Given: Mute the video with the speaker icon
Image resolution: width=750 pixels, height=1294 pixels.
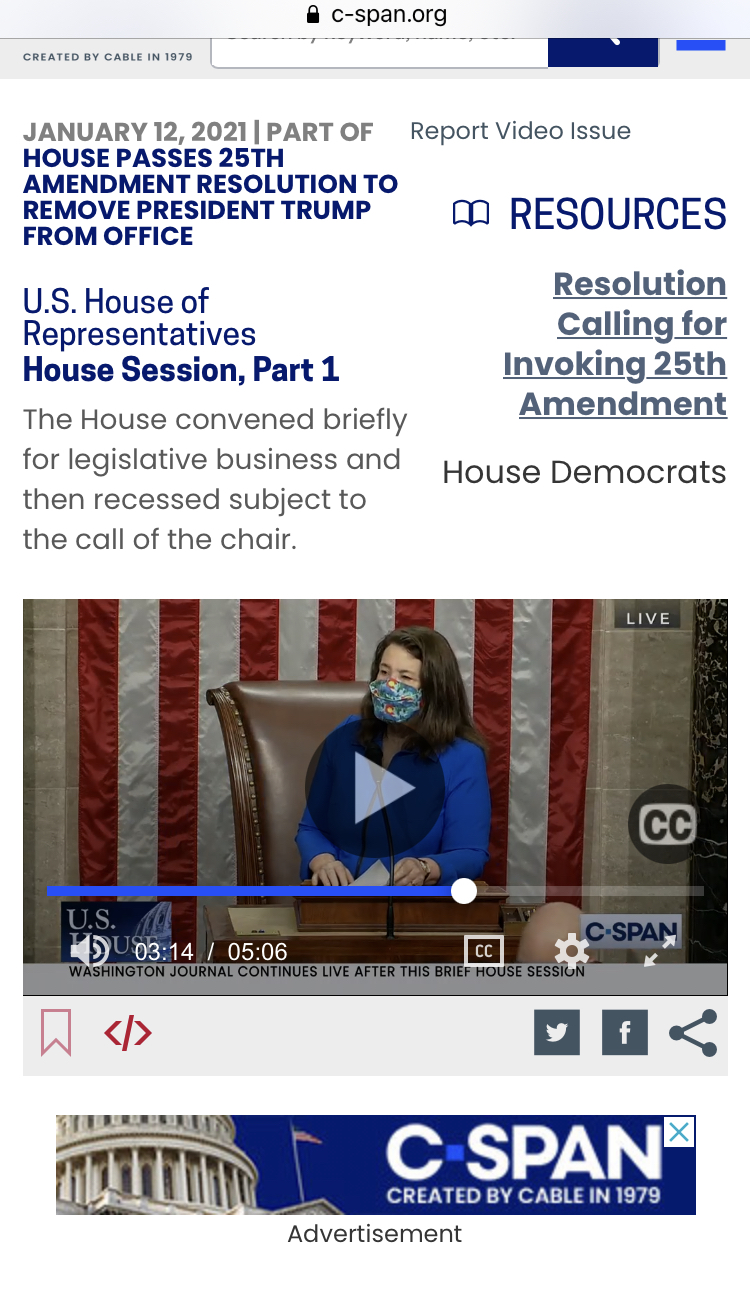Looking at the screenshot, I should tap(90, 950).
